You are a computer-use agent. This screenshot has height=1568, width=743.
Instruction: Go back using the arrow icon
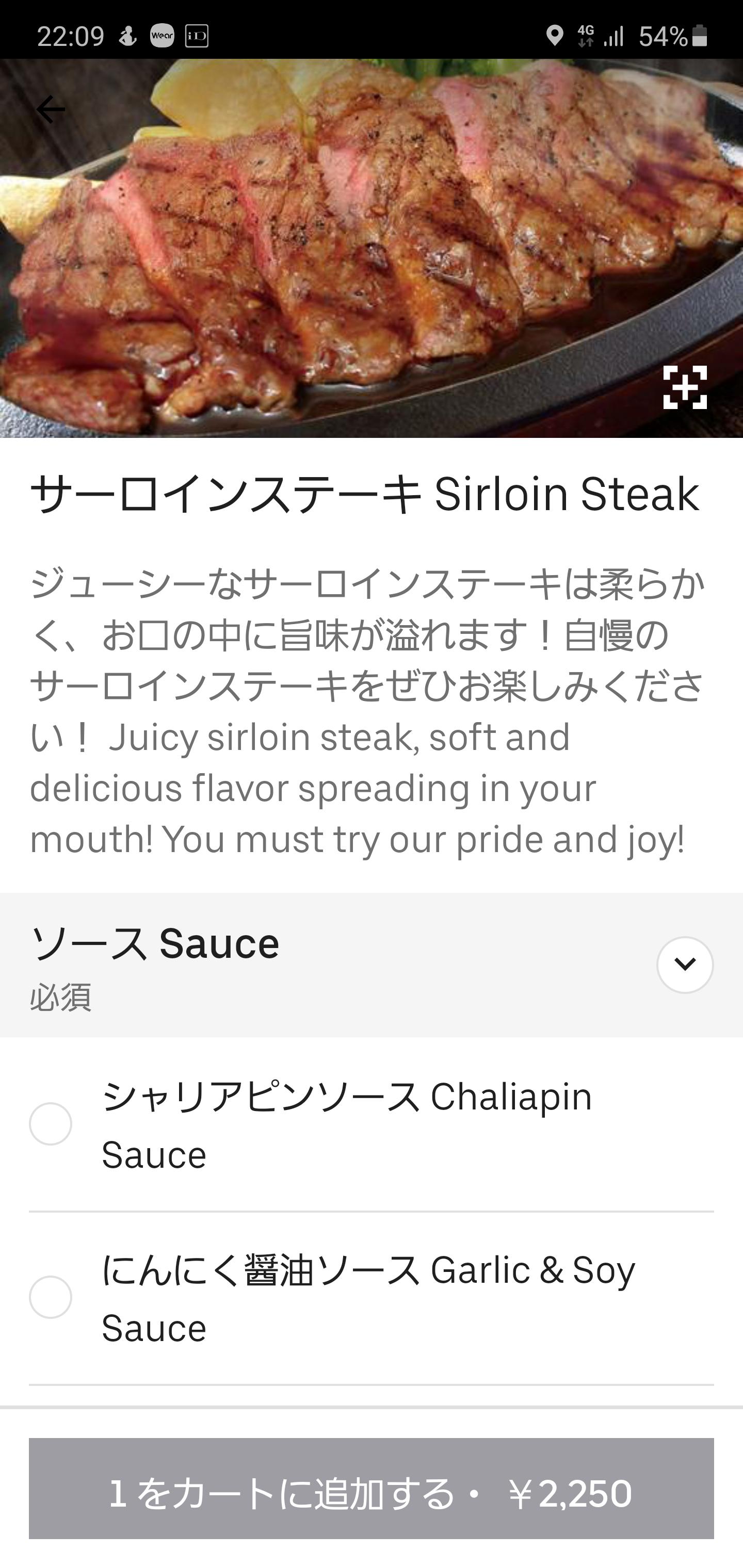tap(51, 110)
